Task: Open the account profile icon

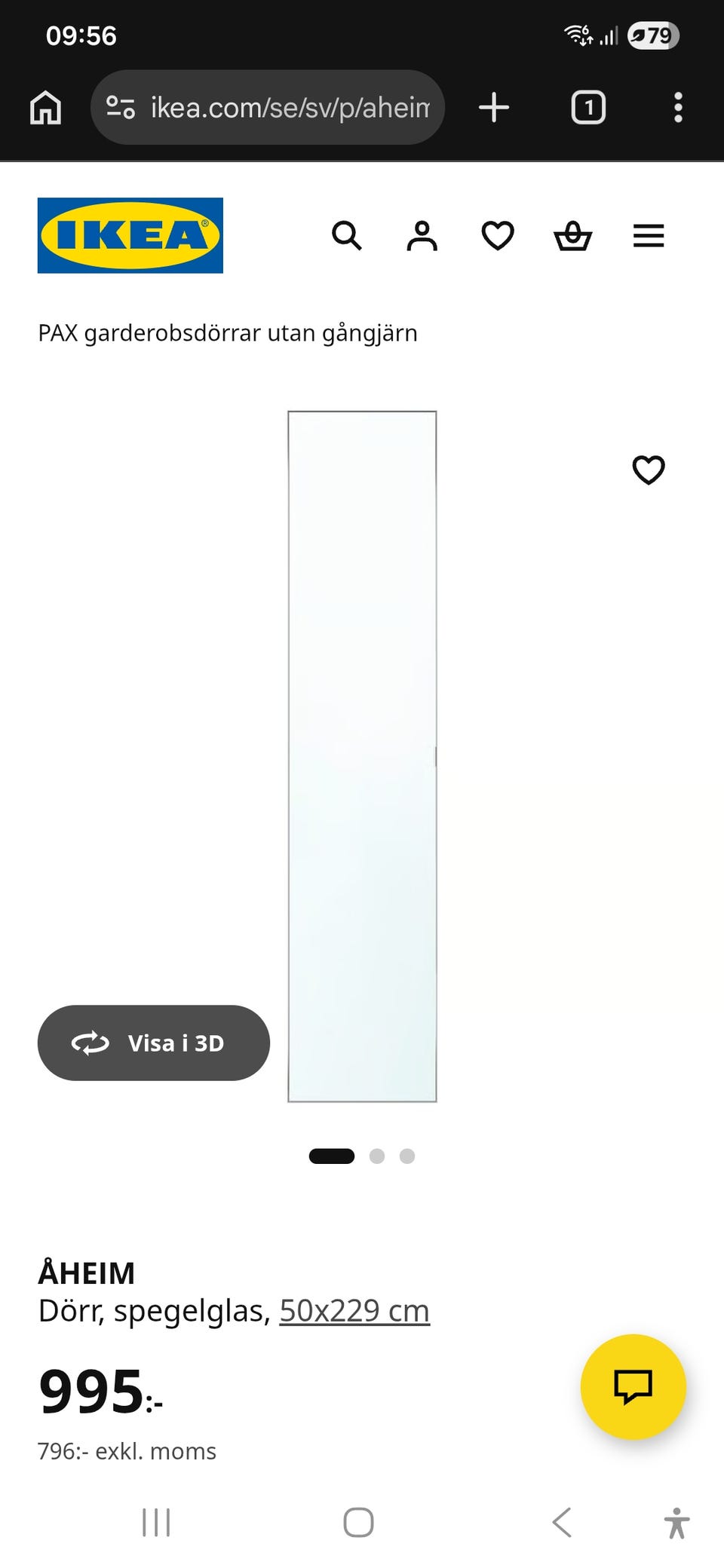Action: 422,236
